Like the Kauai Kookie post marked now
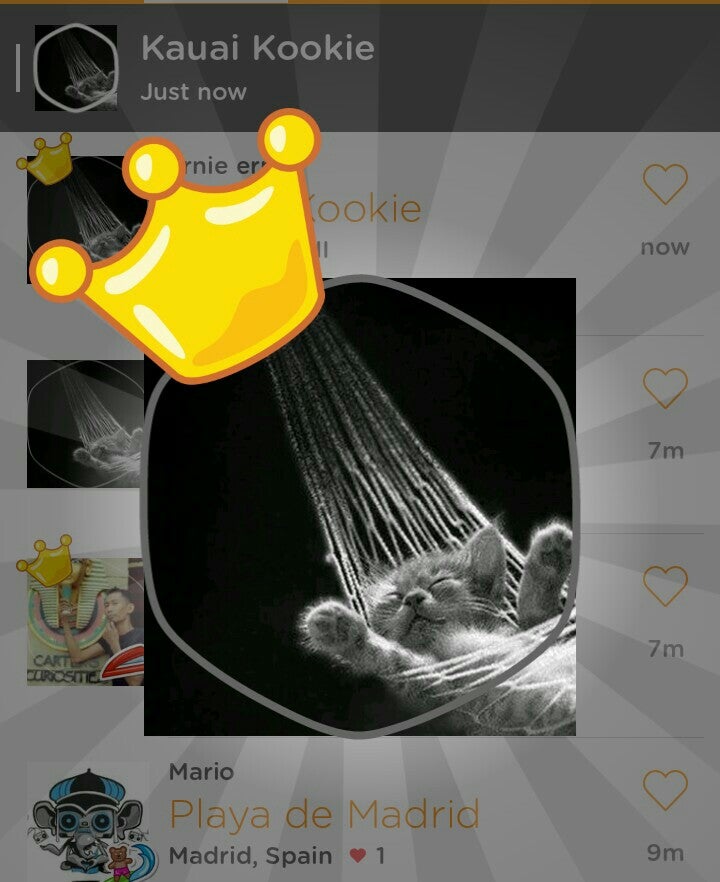 click(665, 186)
